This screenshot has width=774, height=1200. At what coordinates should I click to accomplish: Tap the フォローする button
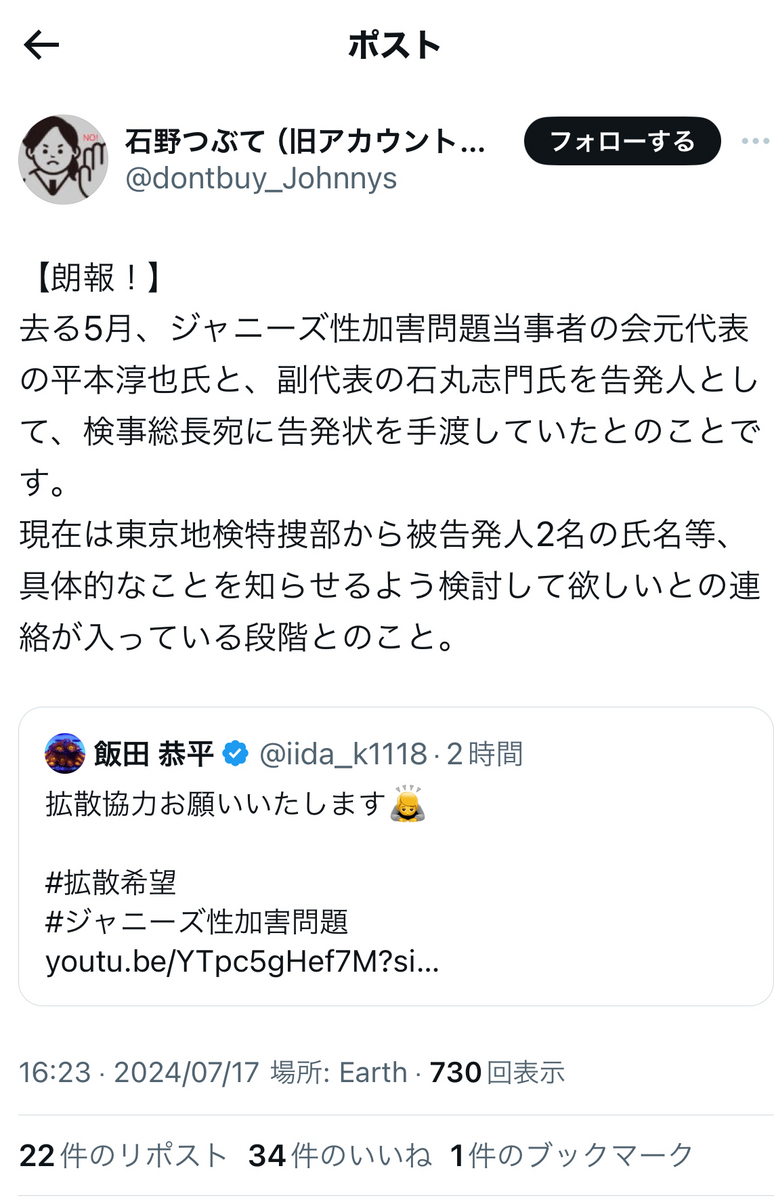point(622,141)
